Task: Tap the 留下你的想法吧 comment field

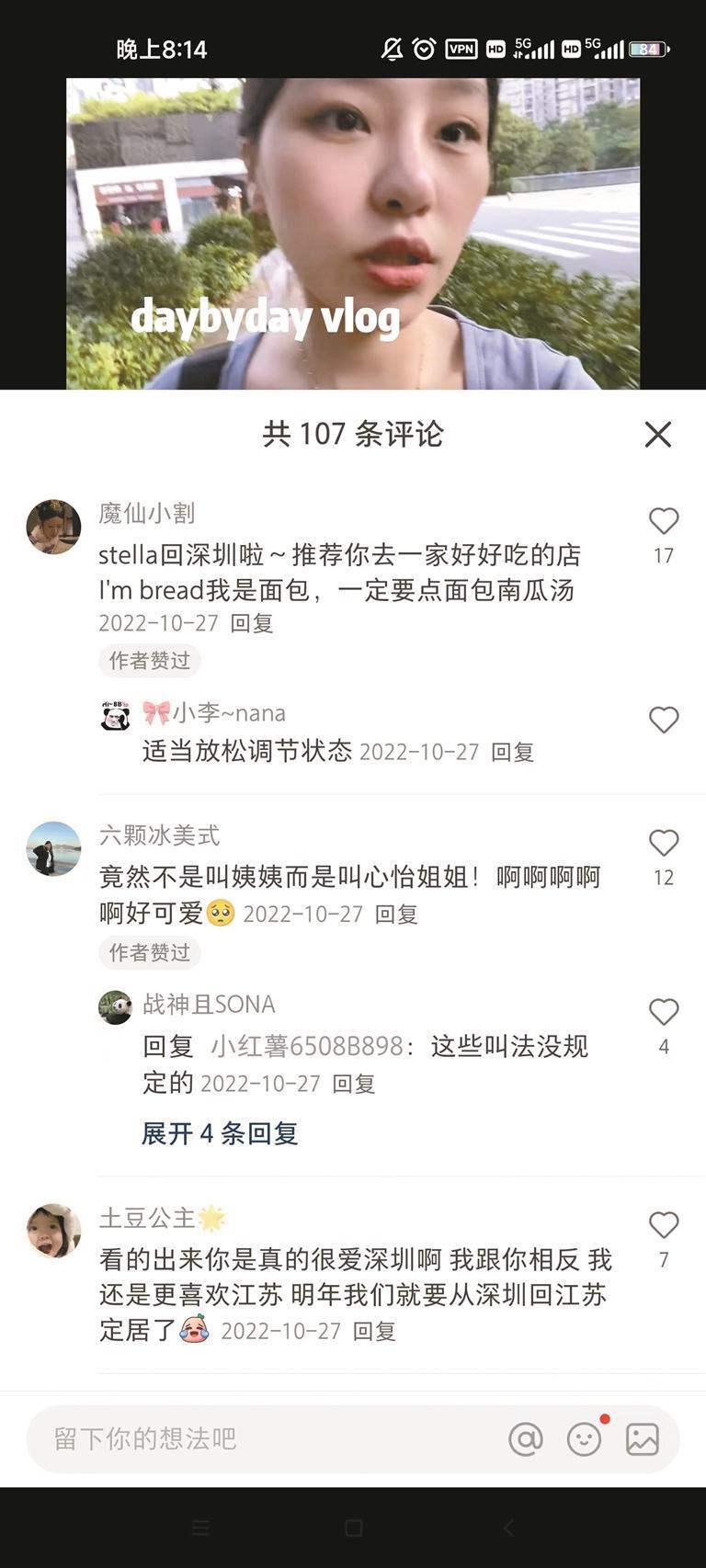Action: coord(267,1438)
